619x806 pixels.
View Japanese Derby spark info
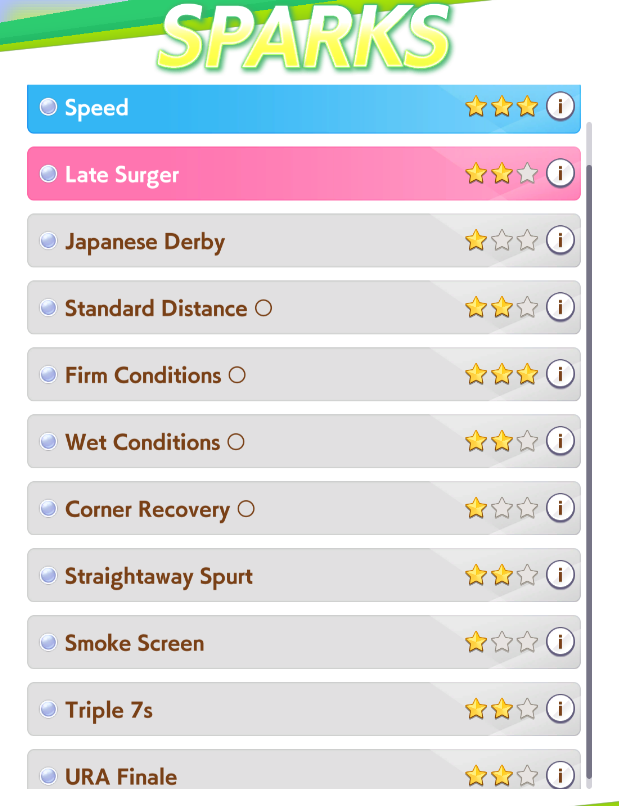pos(560,240)
